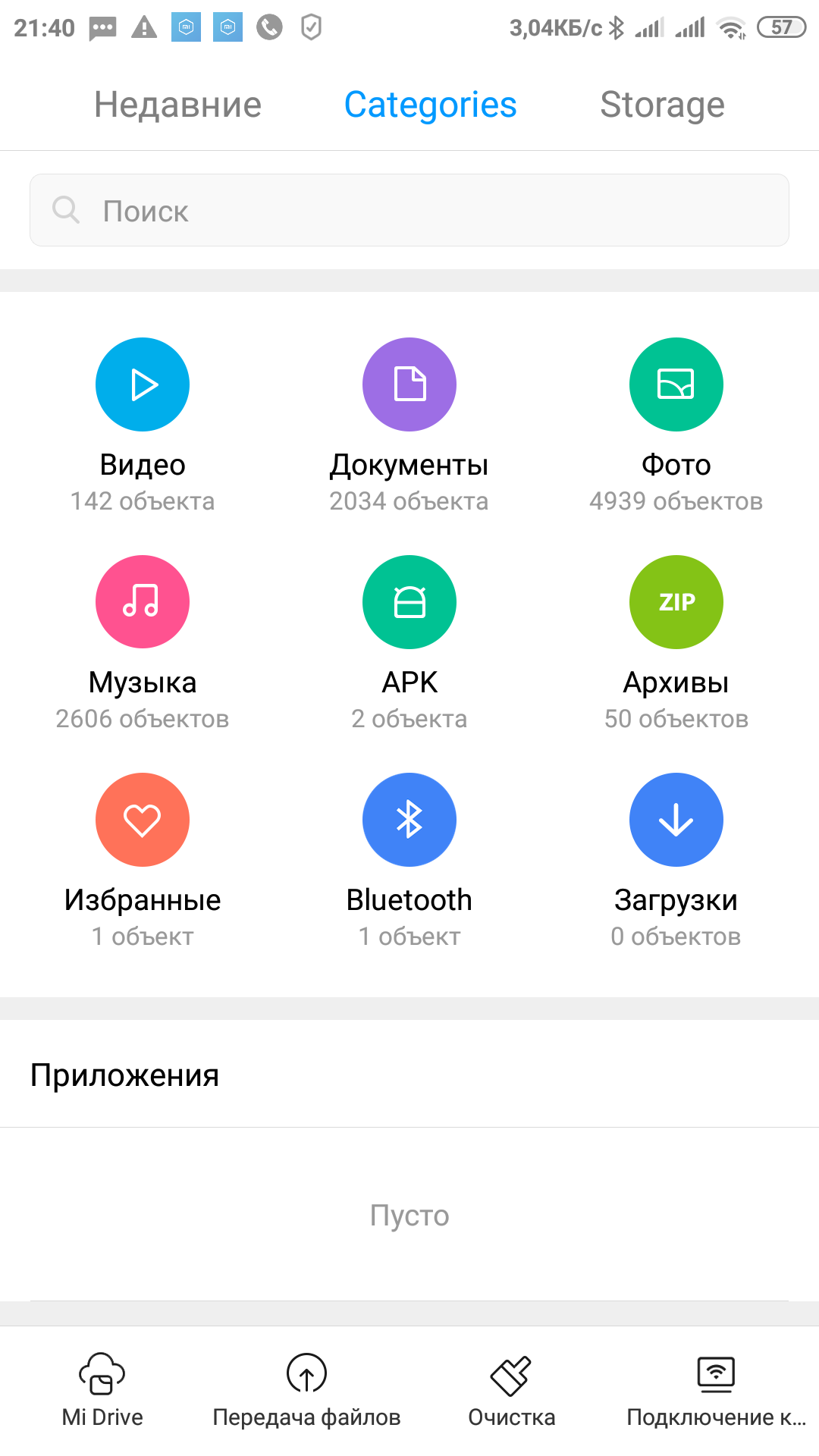Launch the Очистка cleaner
This screenshot has width=819, height=1456.
(x=511, y=1390)
